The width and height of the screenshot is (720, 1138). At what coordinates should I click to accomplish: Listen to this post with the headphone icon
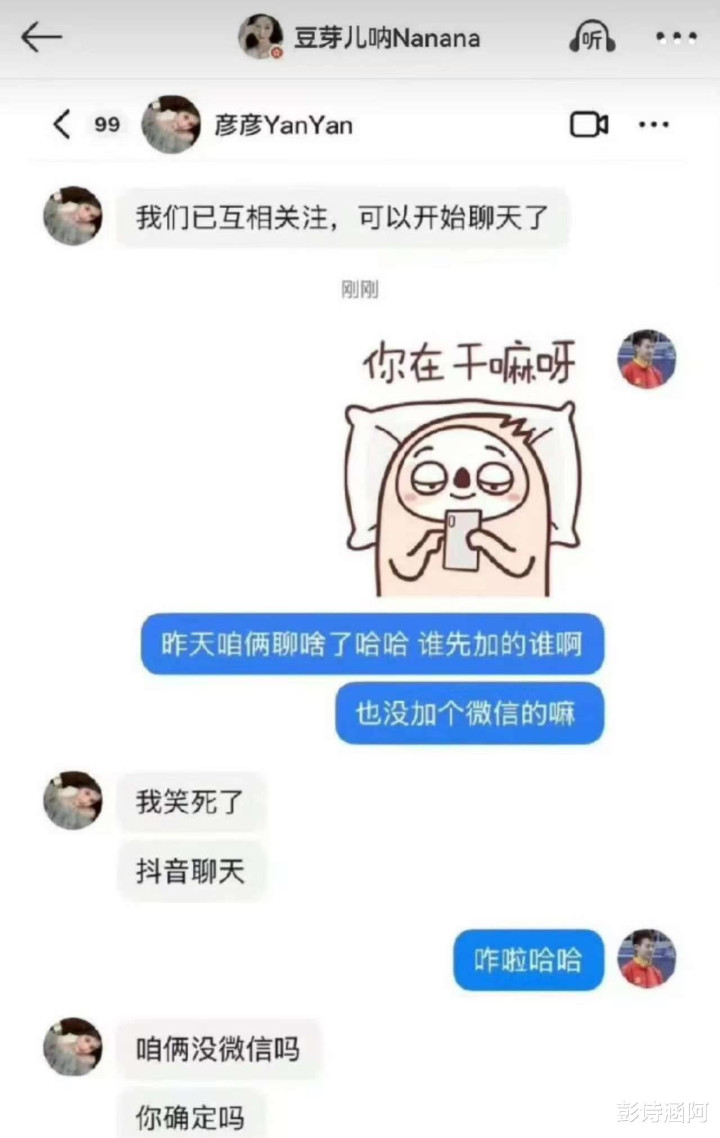coord(592,38)
